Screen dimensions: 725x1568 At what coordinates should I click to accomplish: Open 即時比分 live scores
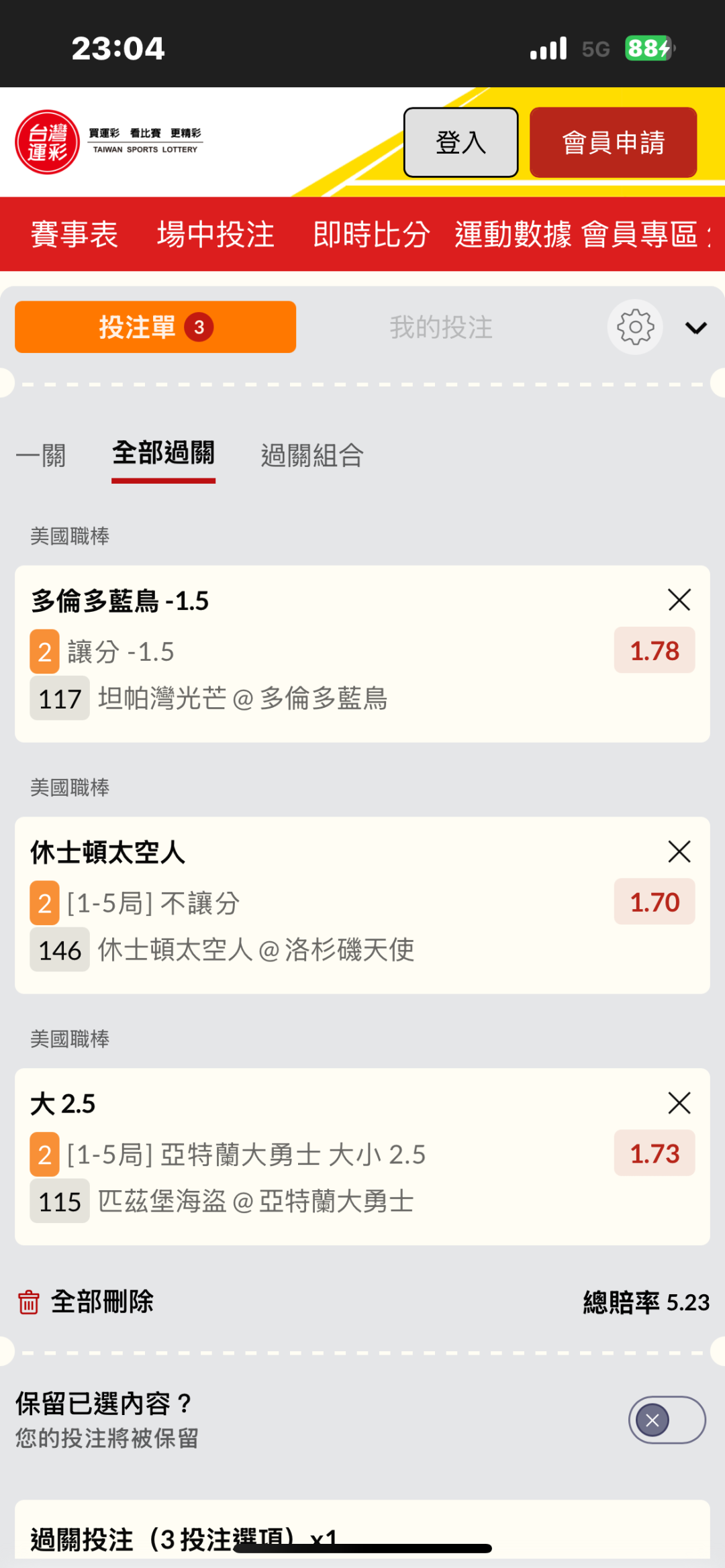pyautogui.click(x=371, y=234)
